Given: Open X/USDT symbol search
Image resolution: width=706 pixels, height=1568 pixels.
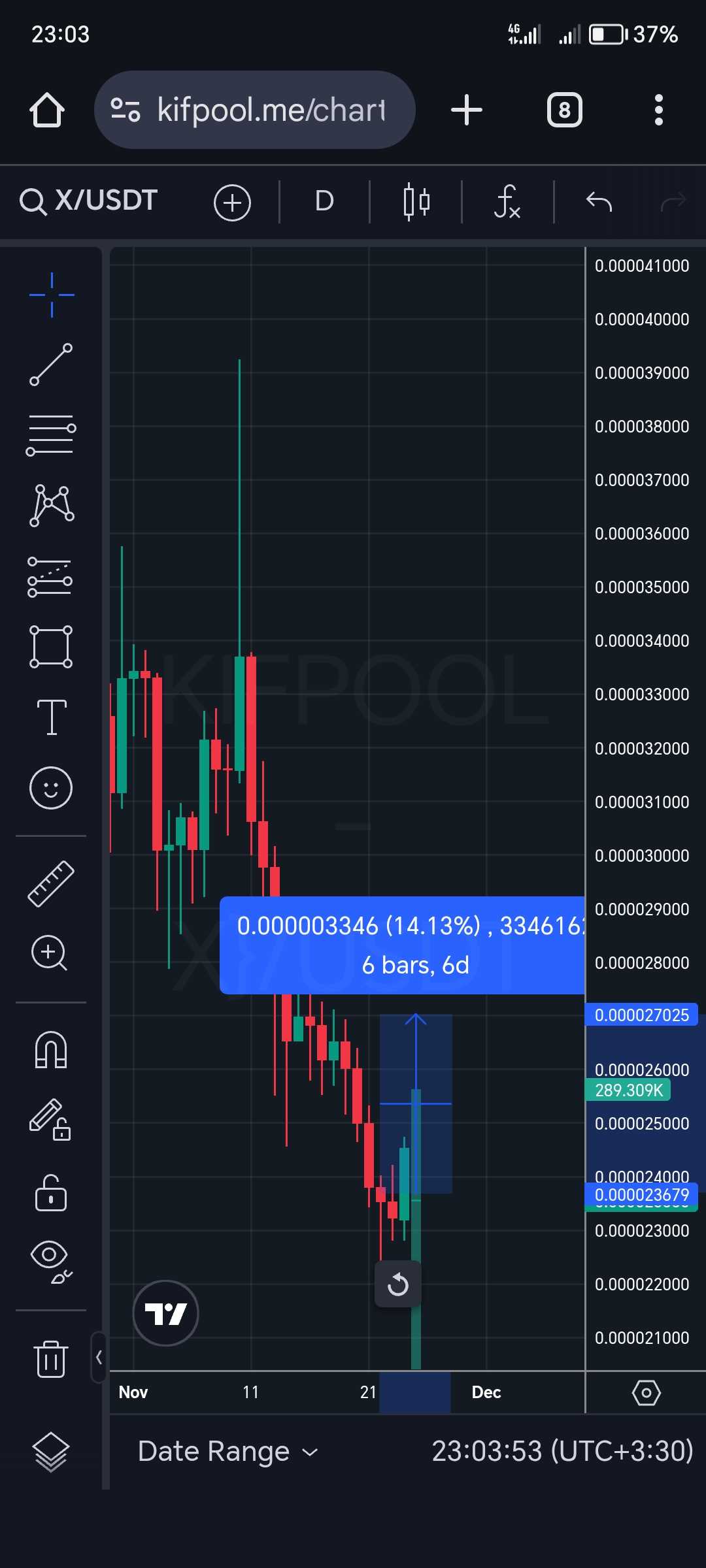Looking at the screenshot, I should coord(90,201).
